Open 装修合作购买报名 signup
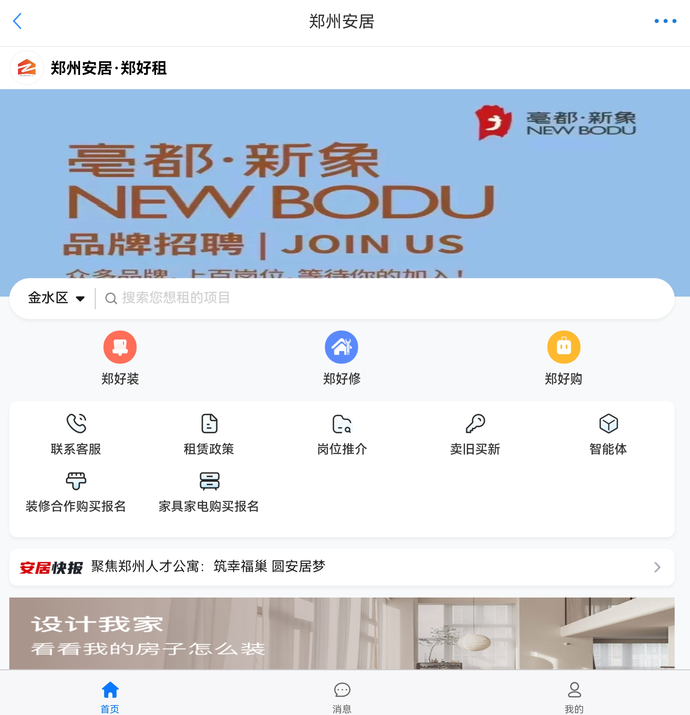 click(x=76, y=492)
